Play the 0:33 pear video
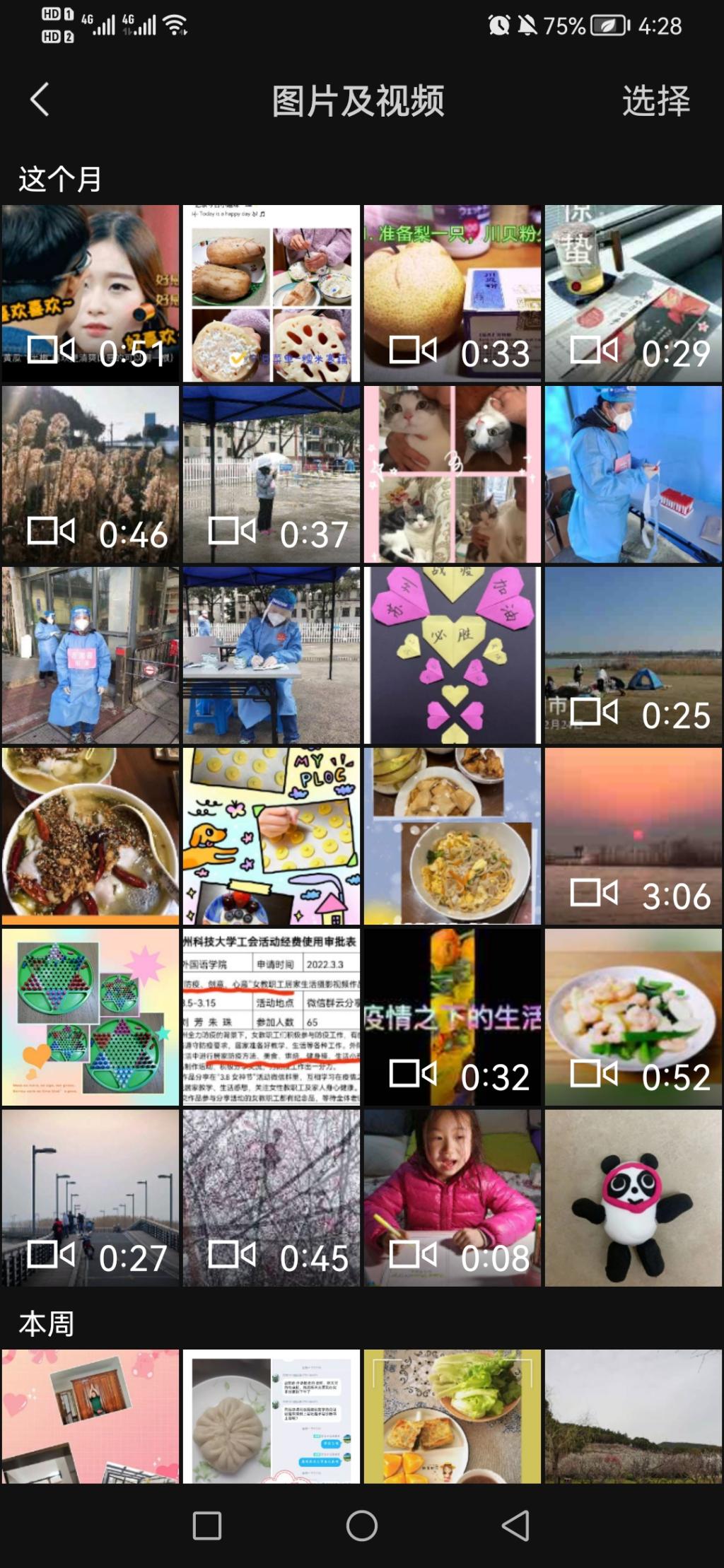 click(452, 293)
